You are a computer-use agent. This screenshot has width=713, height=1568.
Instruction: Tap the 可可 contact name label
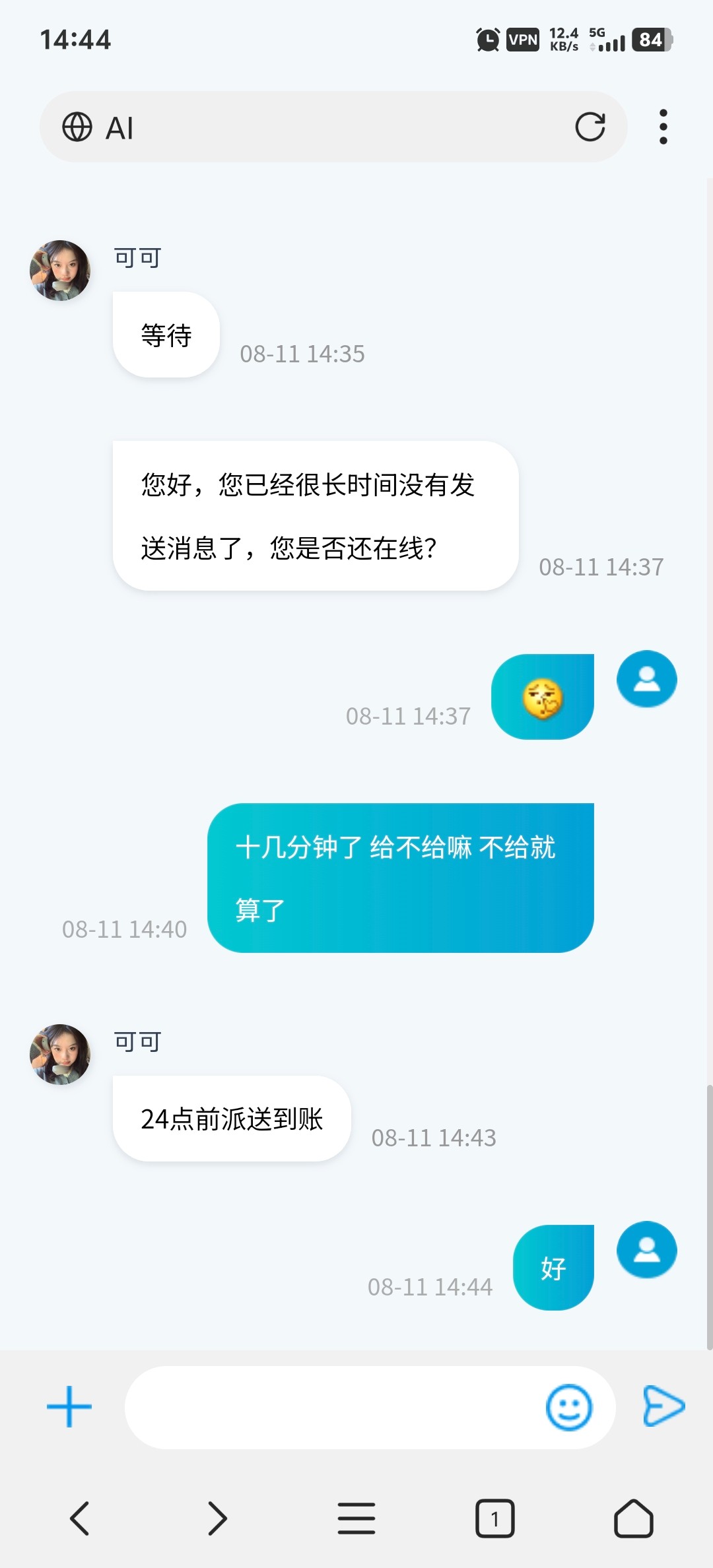(136, 257)
